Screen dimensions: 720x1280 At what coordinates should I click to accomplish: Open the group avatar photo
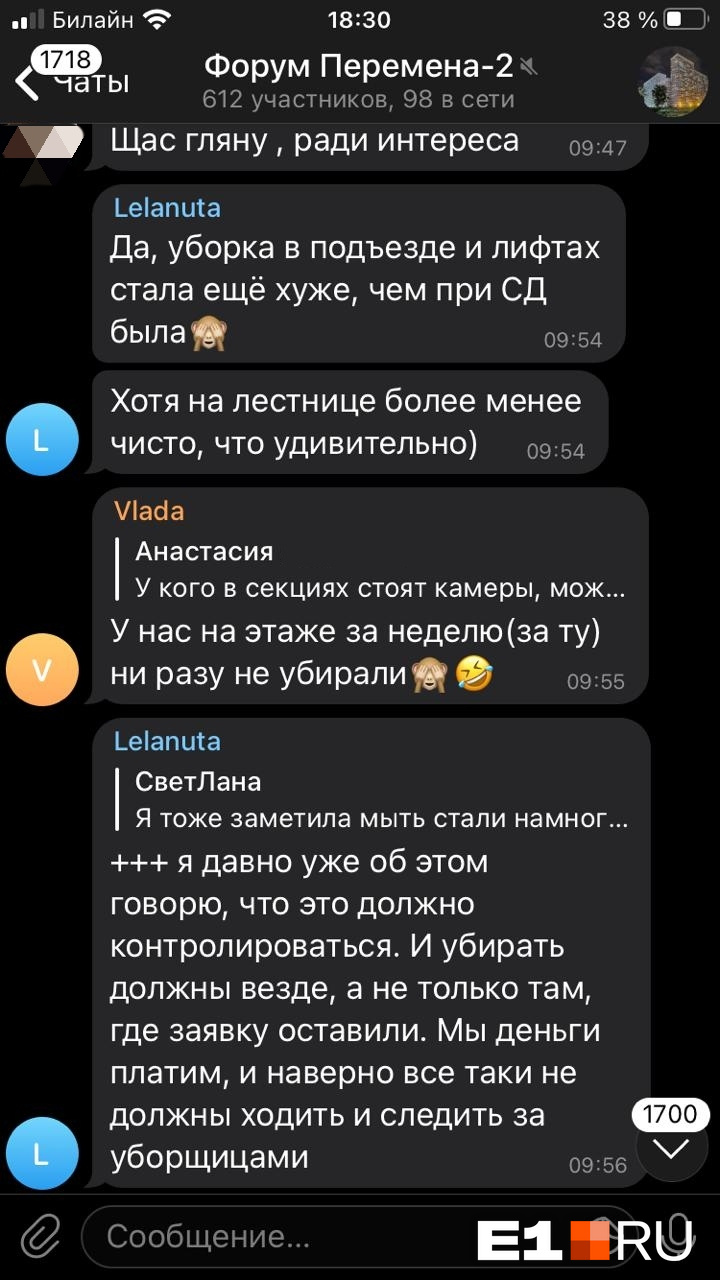672,82
